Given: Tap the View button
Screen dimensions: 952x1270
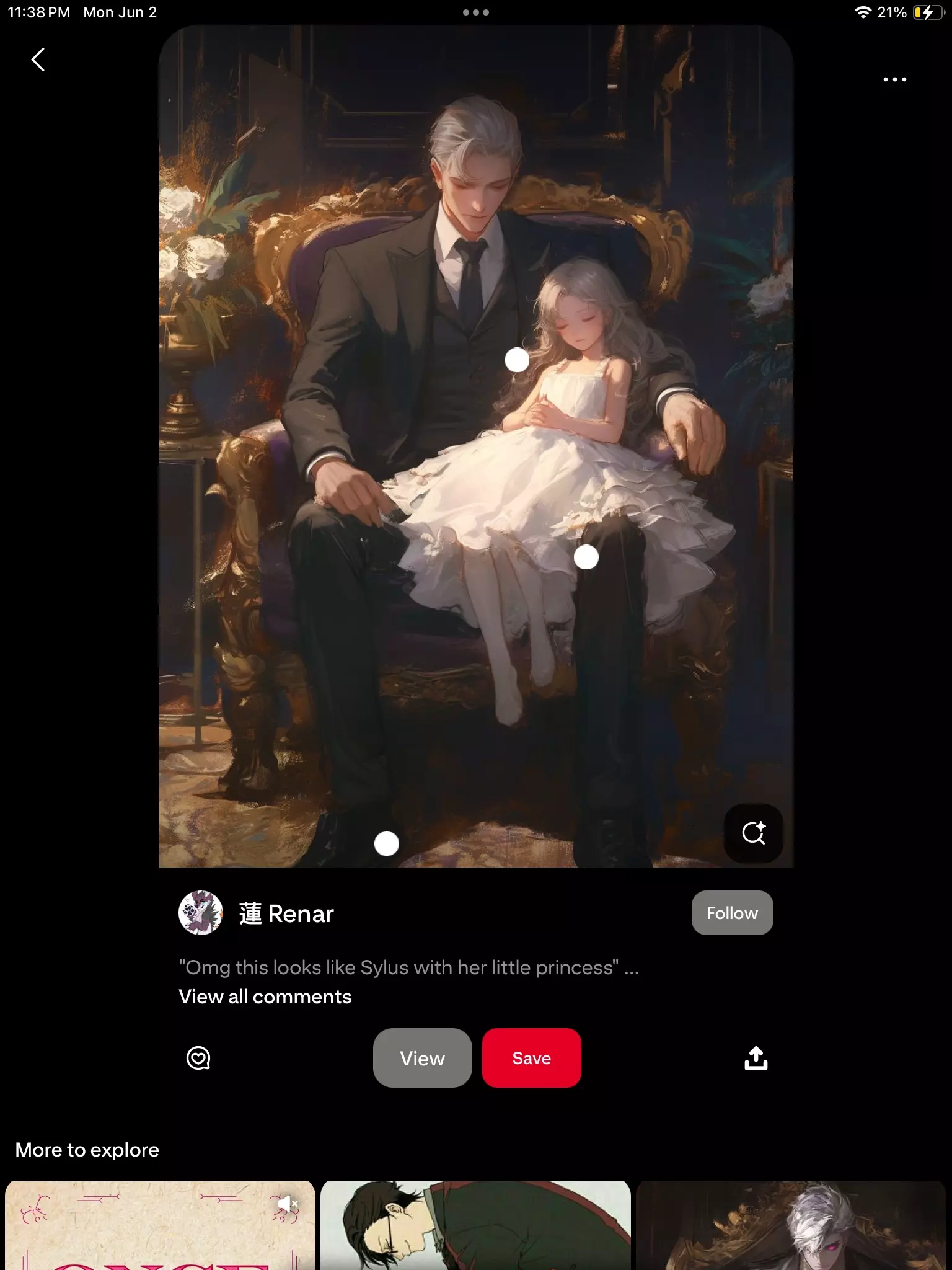Looking at the screenshot, I should click(x=422, y=1058).
